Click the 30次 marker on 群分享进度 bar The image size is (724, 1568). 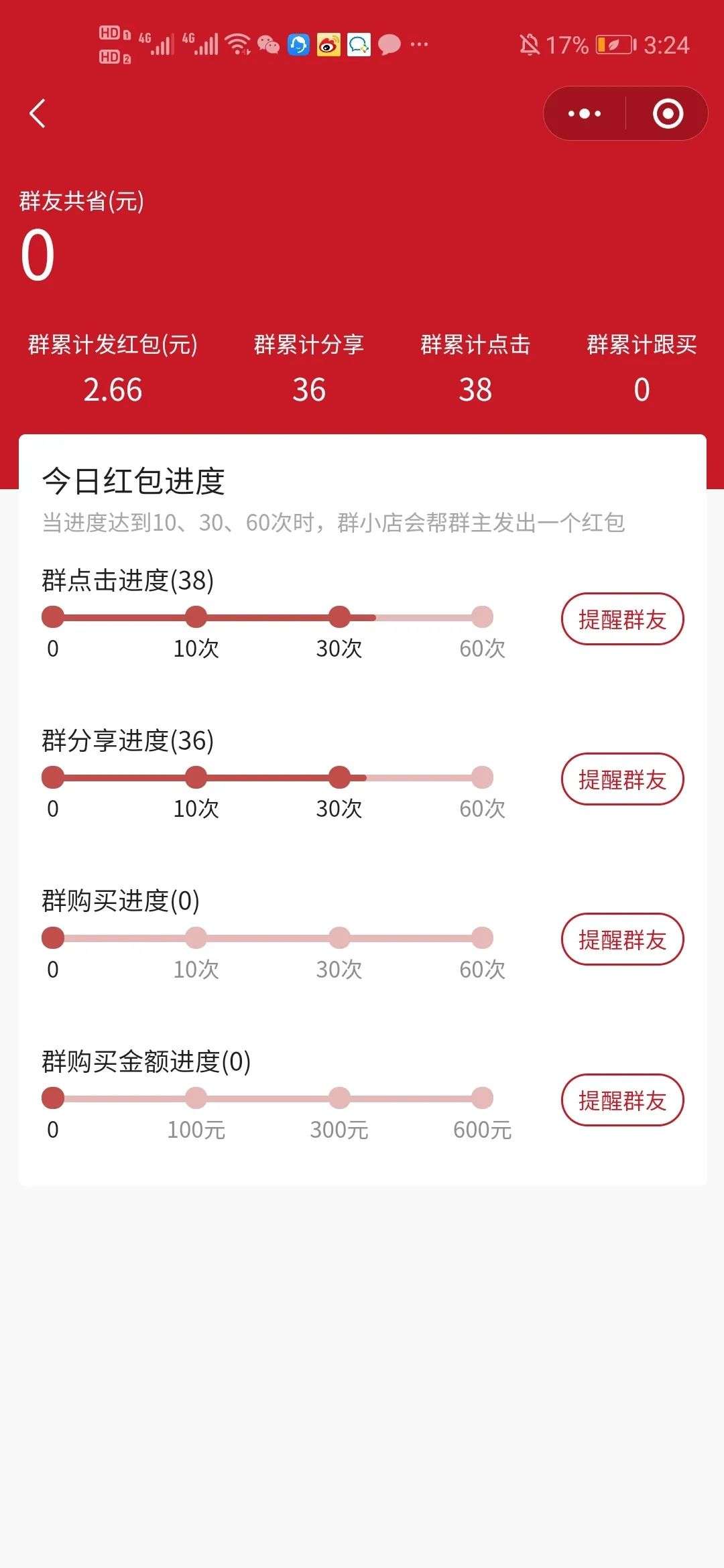pyautogui.click(x=340, y=777)
